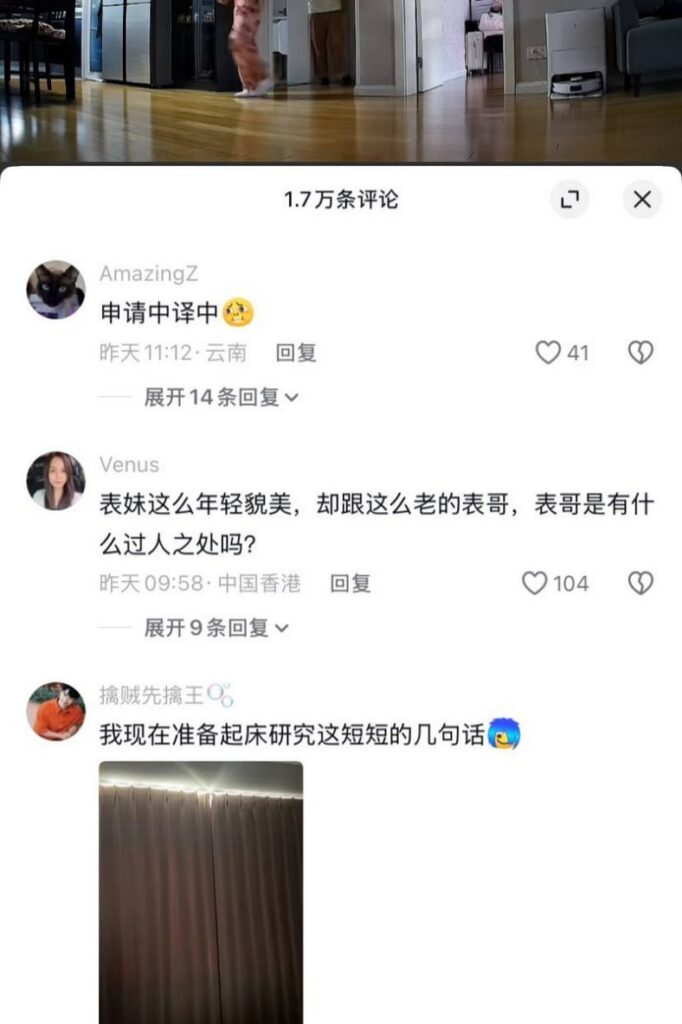Expand 14 replies under AmazingZ's comment

[x=220, y=397]
